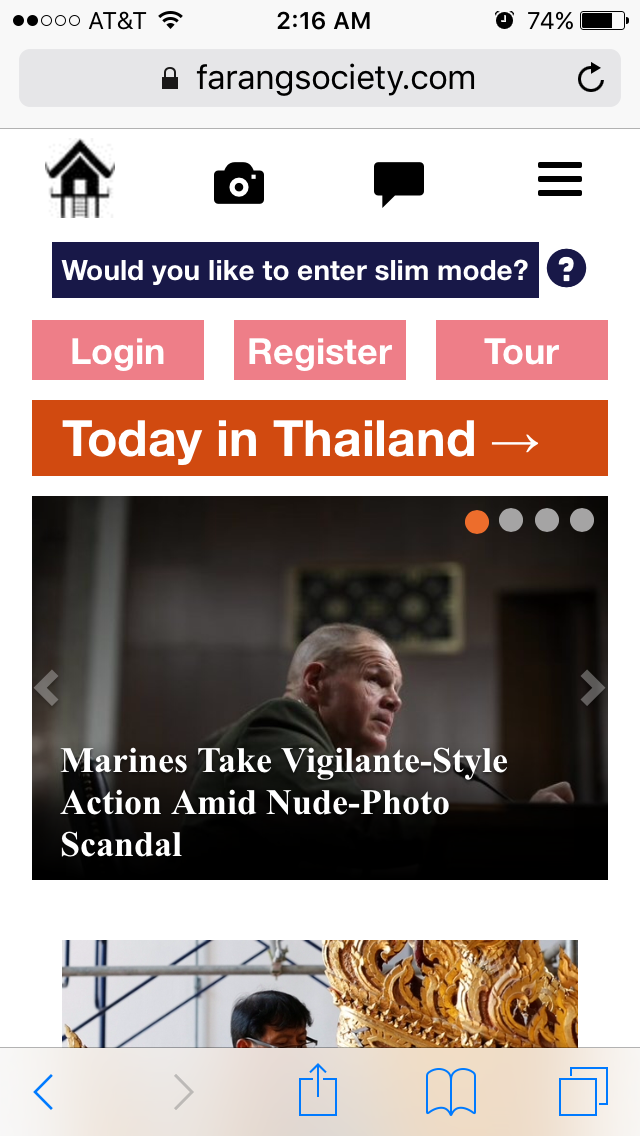The image size is (640, 1136).
Task: Open Marines nude-photo scandal article
Action: click(x=284, y=802)
